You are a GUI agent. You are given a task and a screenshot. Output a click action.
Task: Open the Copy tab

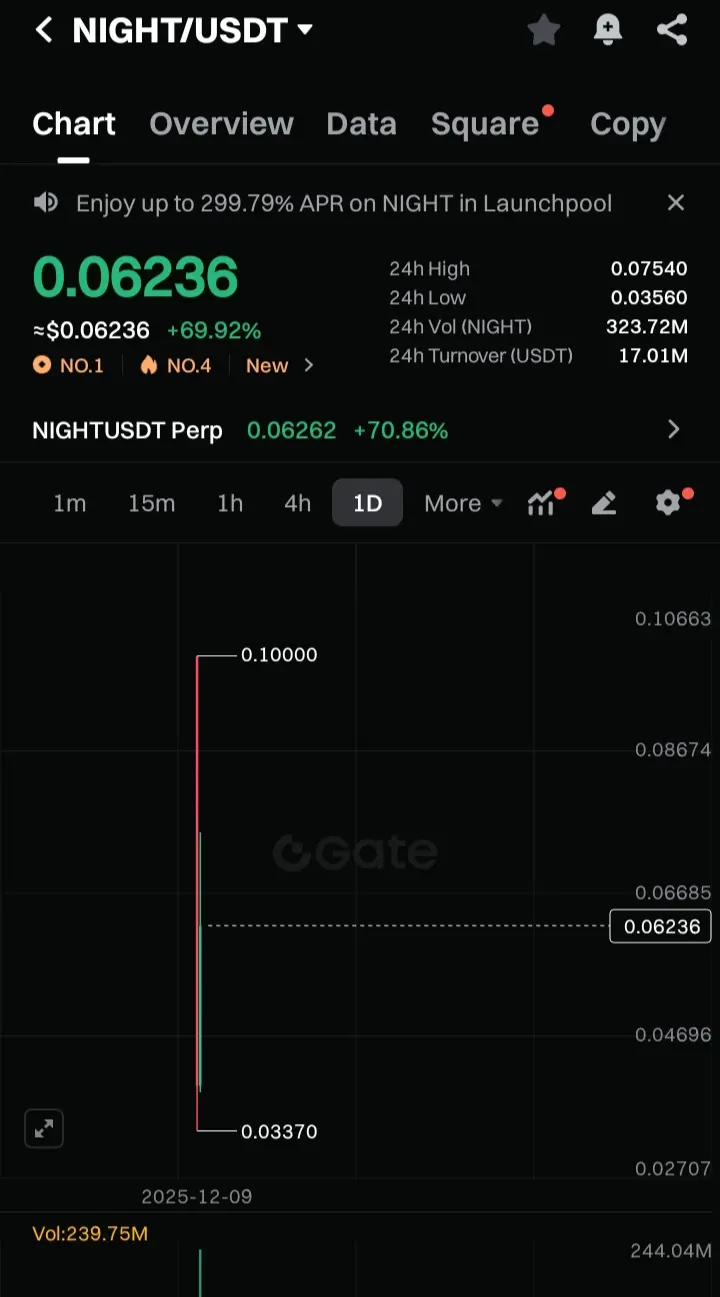tap(627, 124)
